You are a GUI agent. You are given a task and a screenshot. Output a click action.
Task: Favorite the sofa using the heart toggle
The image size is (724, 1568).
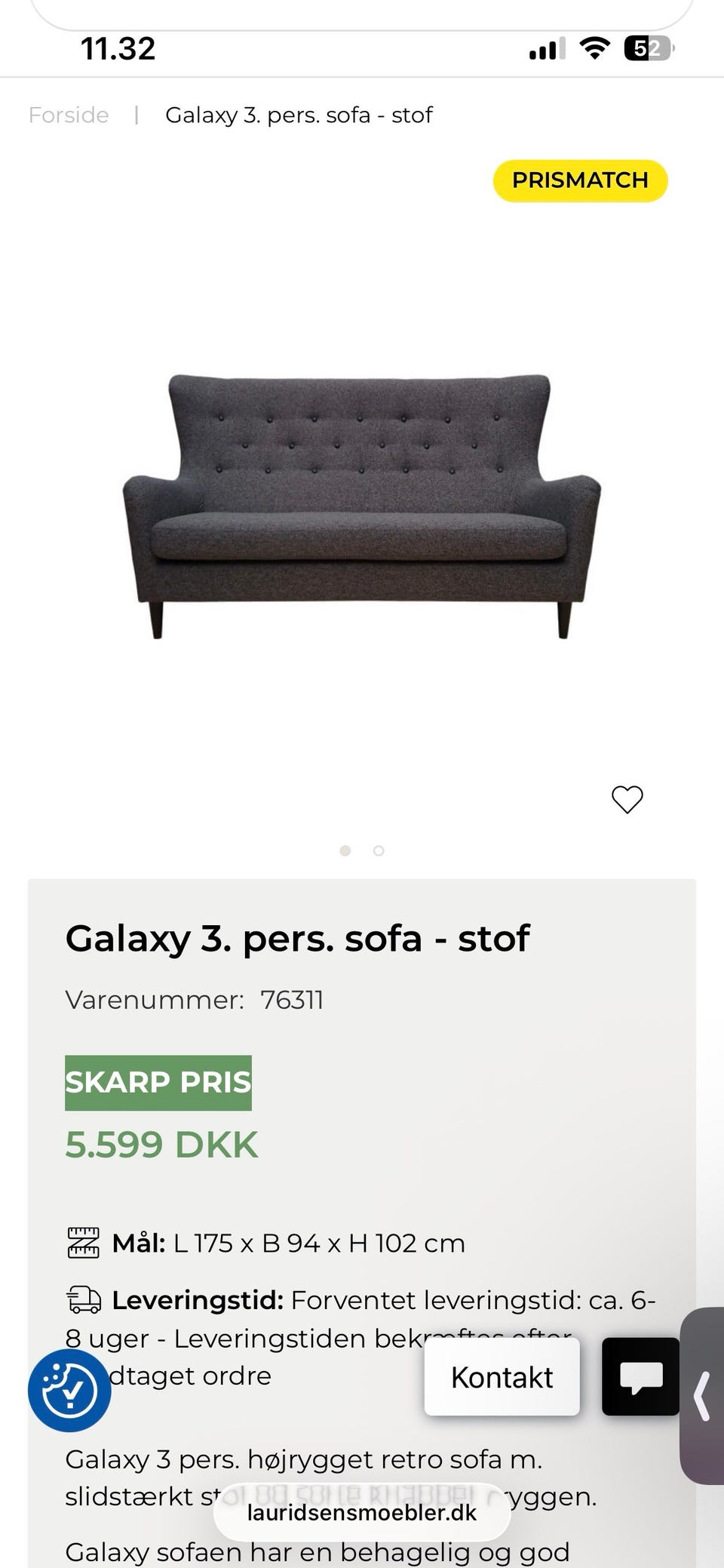[627, 799]
